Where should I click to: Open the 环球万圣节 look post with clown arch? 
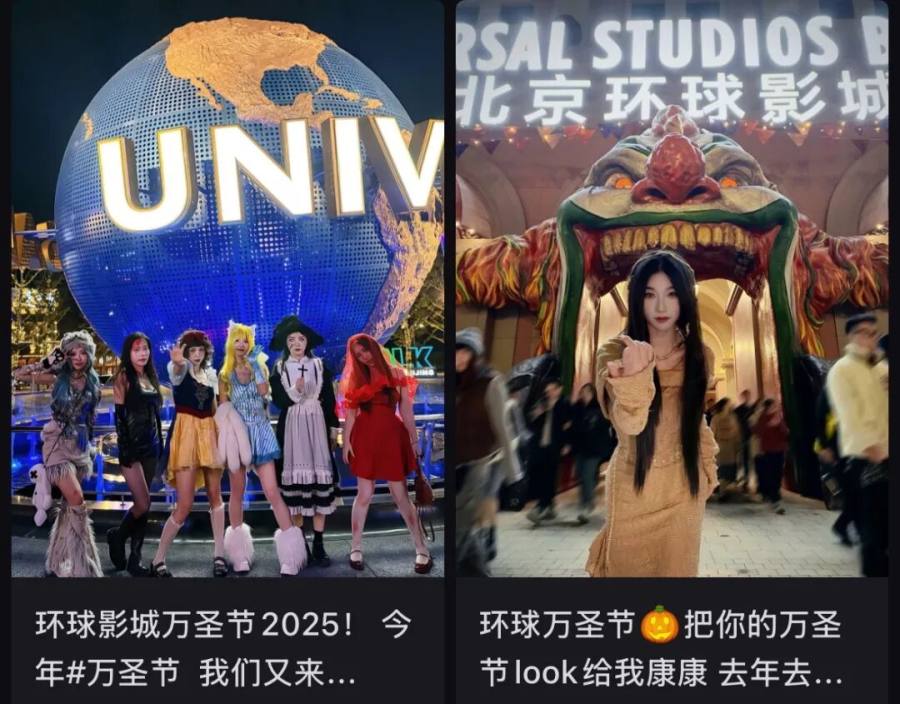pyautogui.click(x=671, y=300)
